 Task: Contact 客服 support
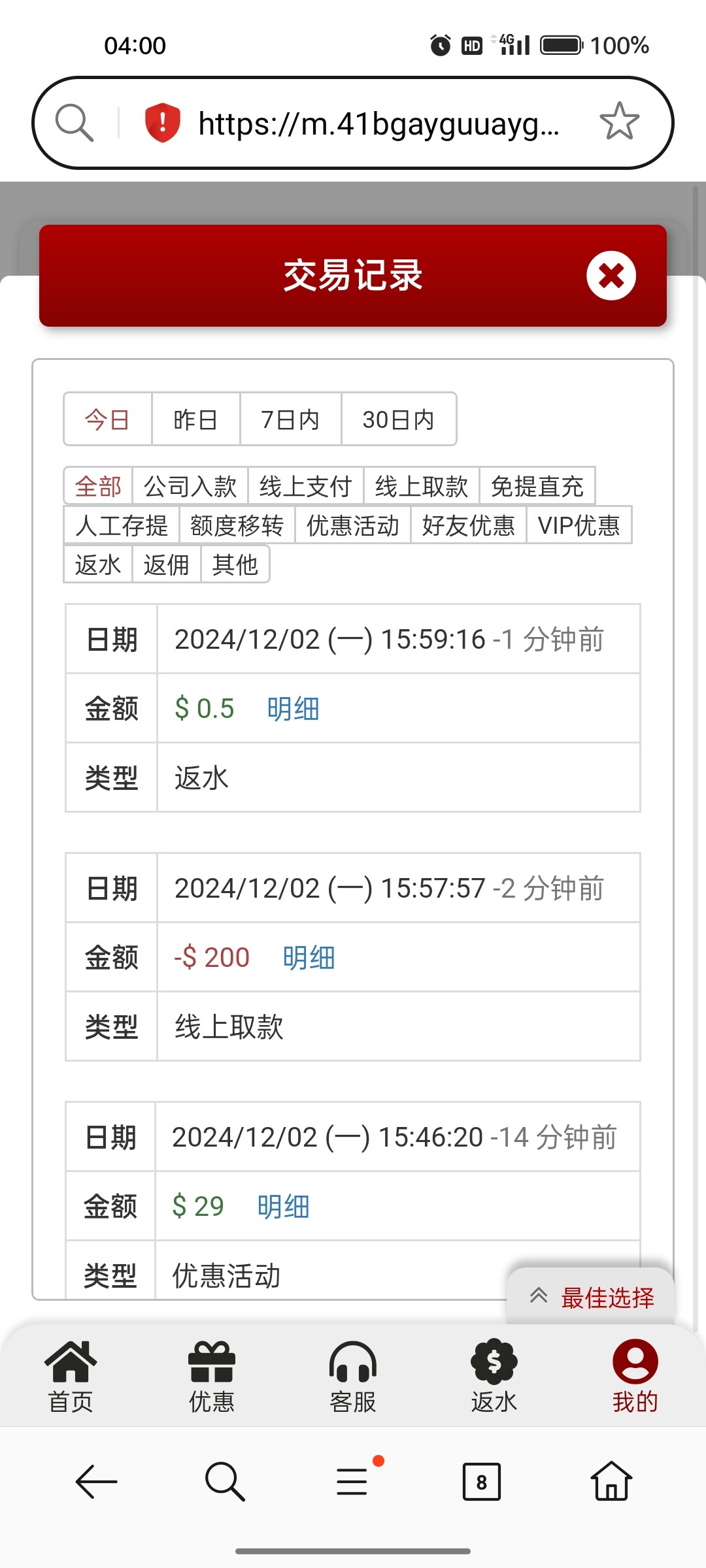[x=353, y=1375]
